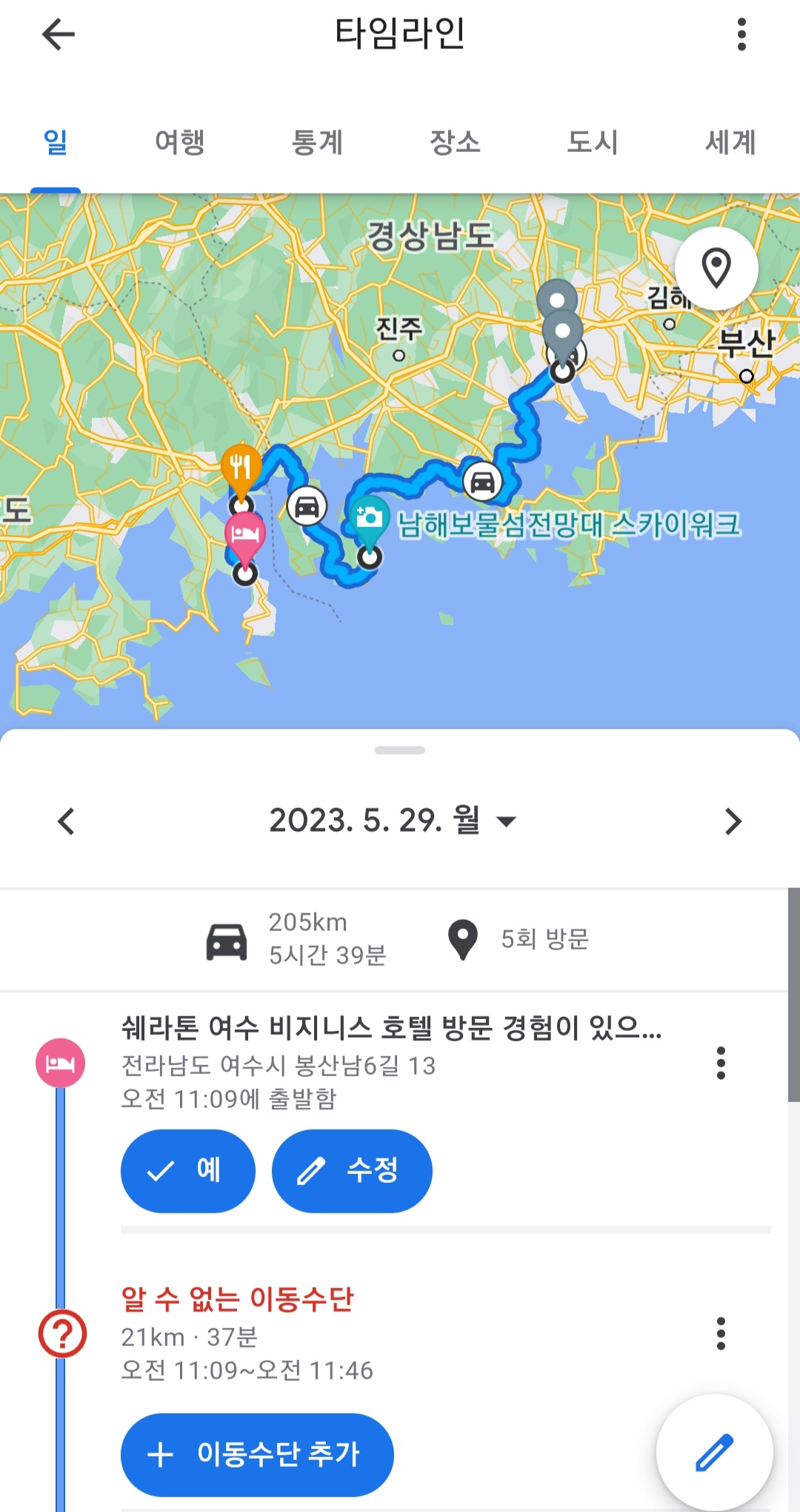Switch to the 여행 tab
Viewport: 800px width, 1512px height.
[x=179, y=142]
